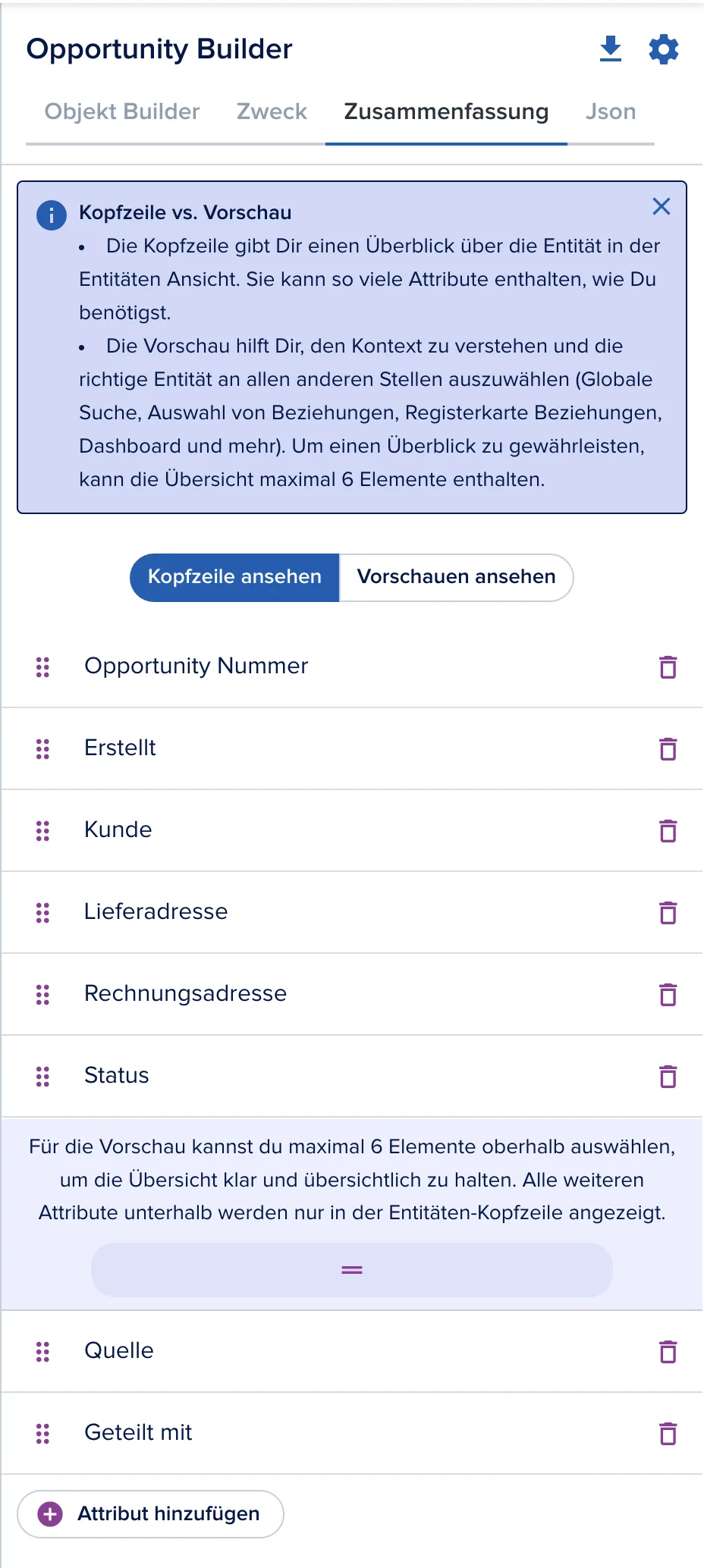Viewport: 704px width, 1568px height.
Task: Delete the Opportunity Nummer attribute
Action: pyautogui.click(x=668, y=666)
